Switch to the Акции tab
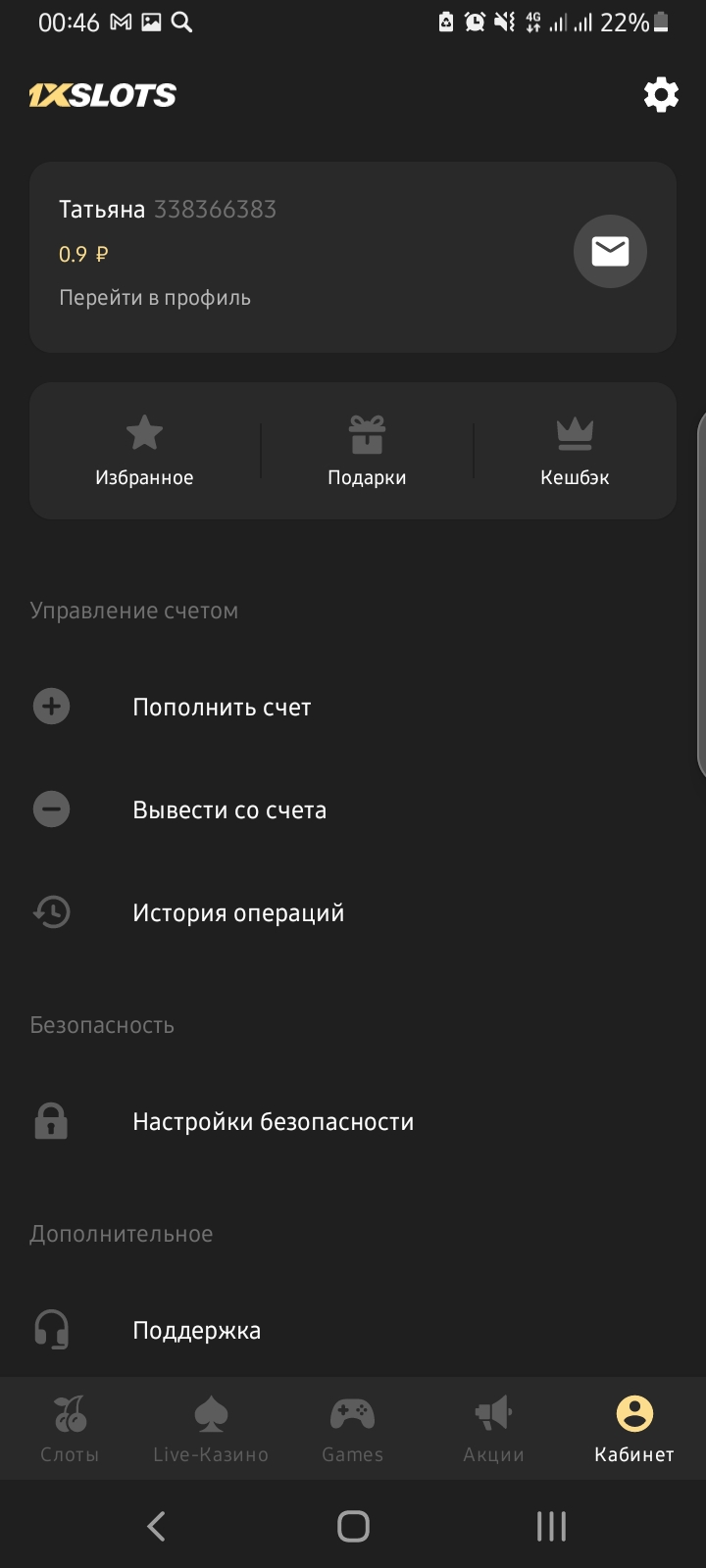The image size is (706, 1568). coord(493,1429)
